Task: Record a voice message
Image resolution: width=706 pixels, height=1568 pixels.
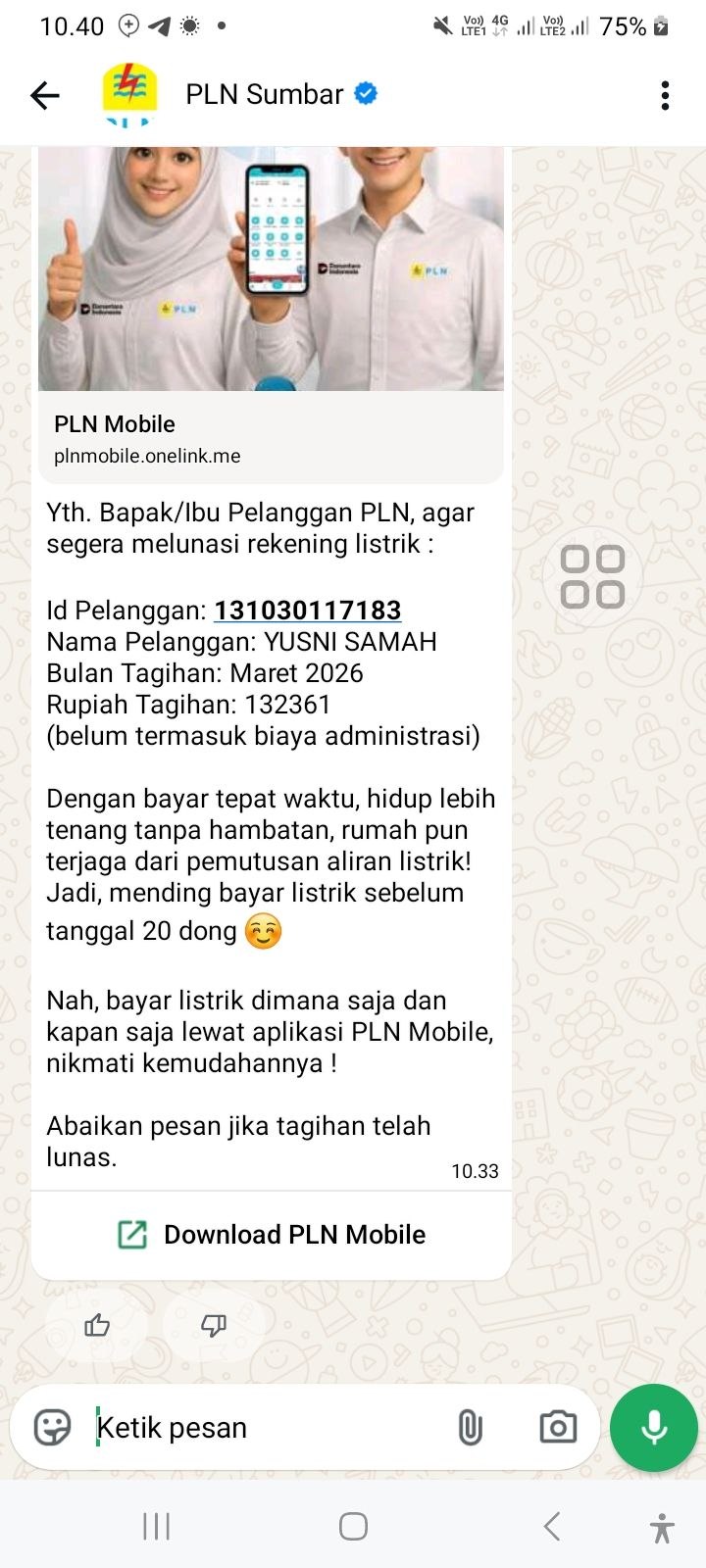Action: [x=654, y=1428]
